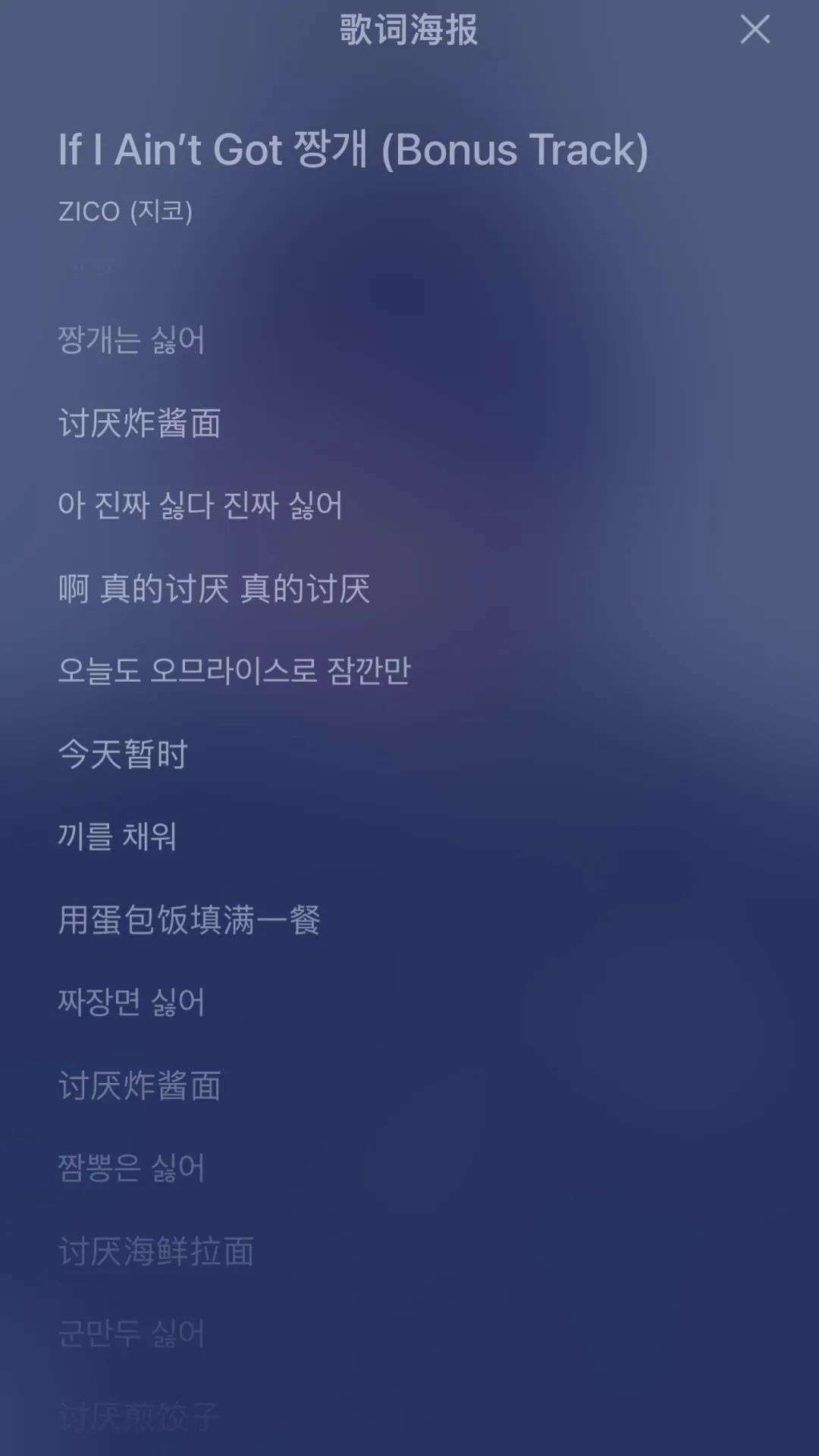Select the lyric line 짱개는 싫어
Screen dimensions: 819x1456
132,339
